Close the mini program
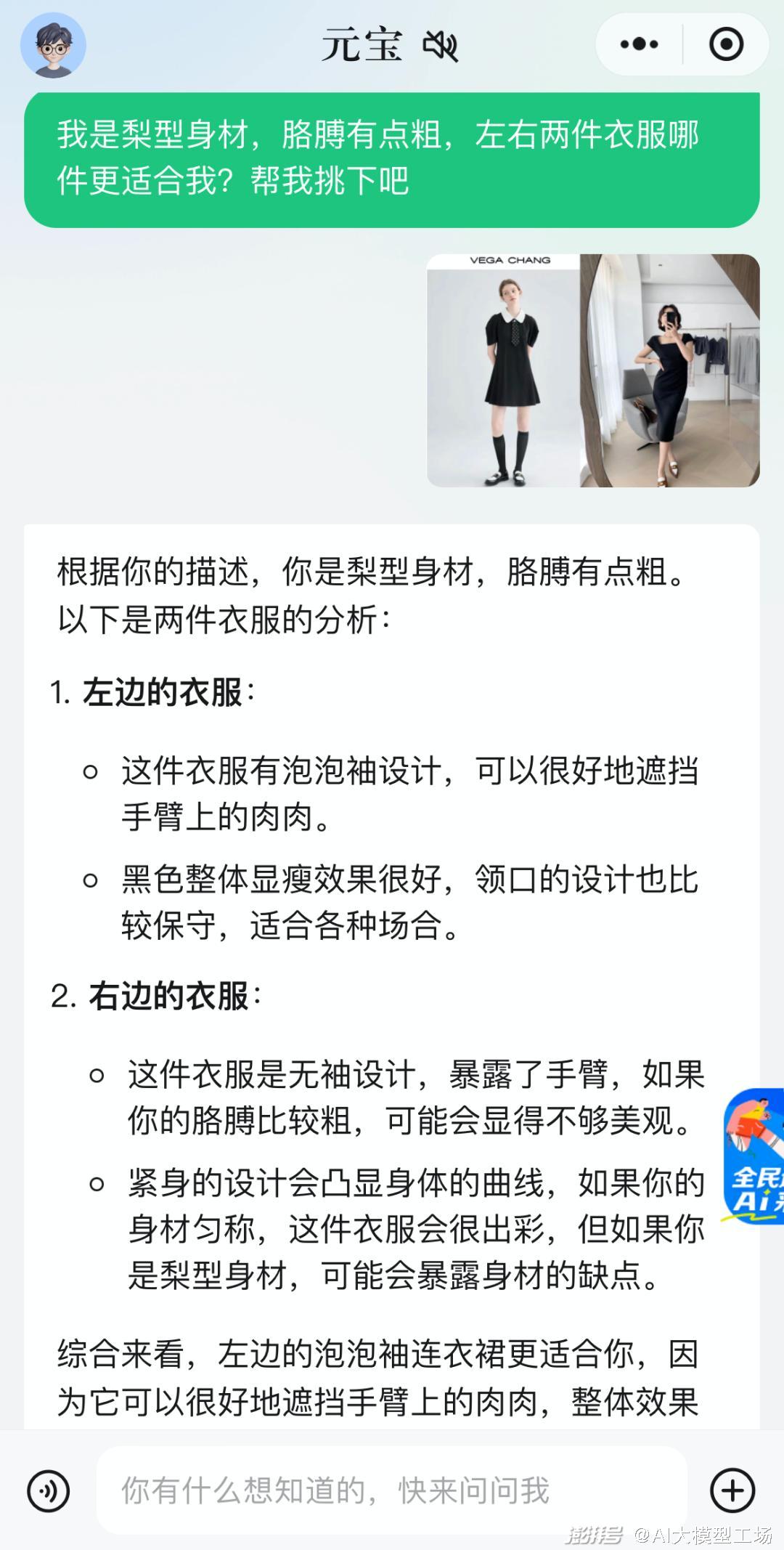The width and height of the screenshot is (784, 1550). pos(726,45)
